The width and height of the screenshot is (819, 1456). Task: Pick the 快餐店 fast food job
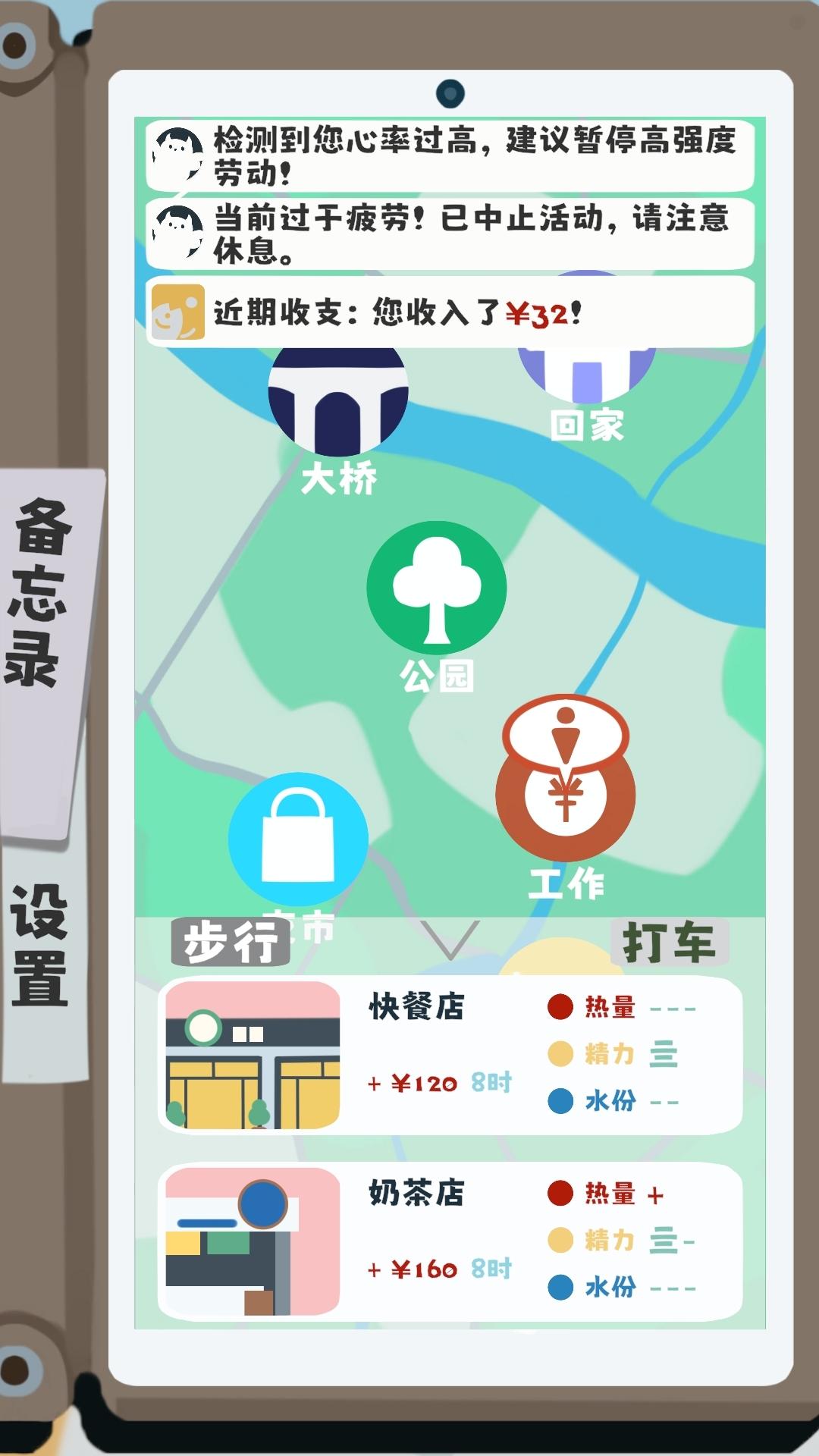pyautogui.click(x=450, y=1054)
